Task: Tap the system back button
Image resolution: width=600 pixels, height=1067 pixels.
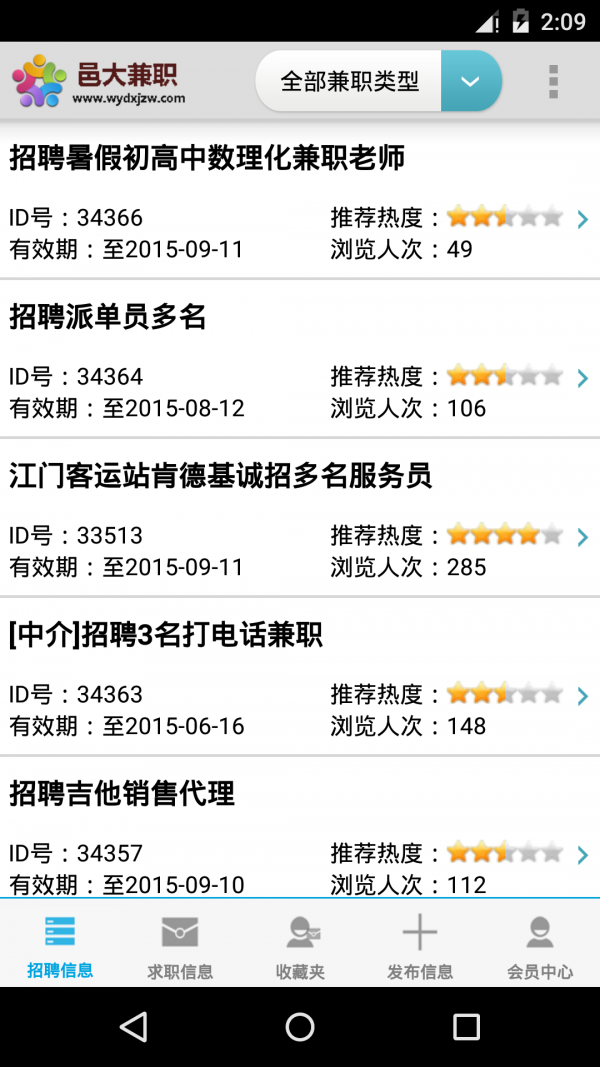Action: (133, 1026)
